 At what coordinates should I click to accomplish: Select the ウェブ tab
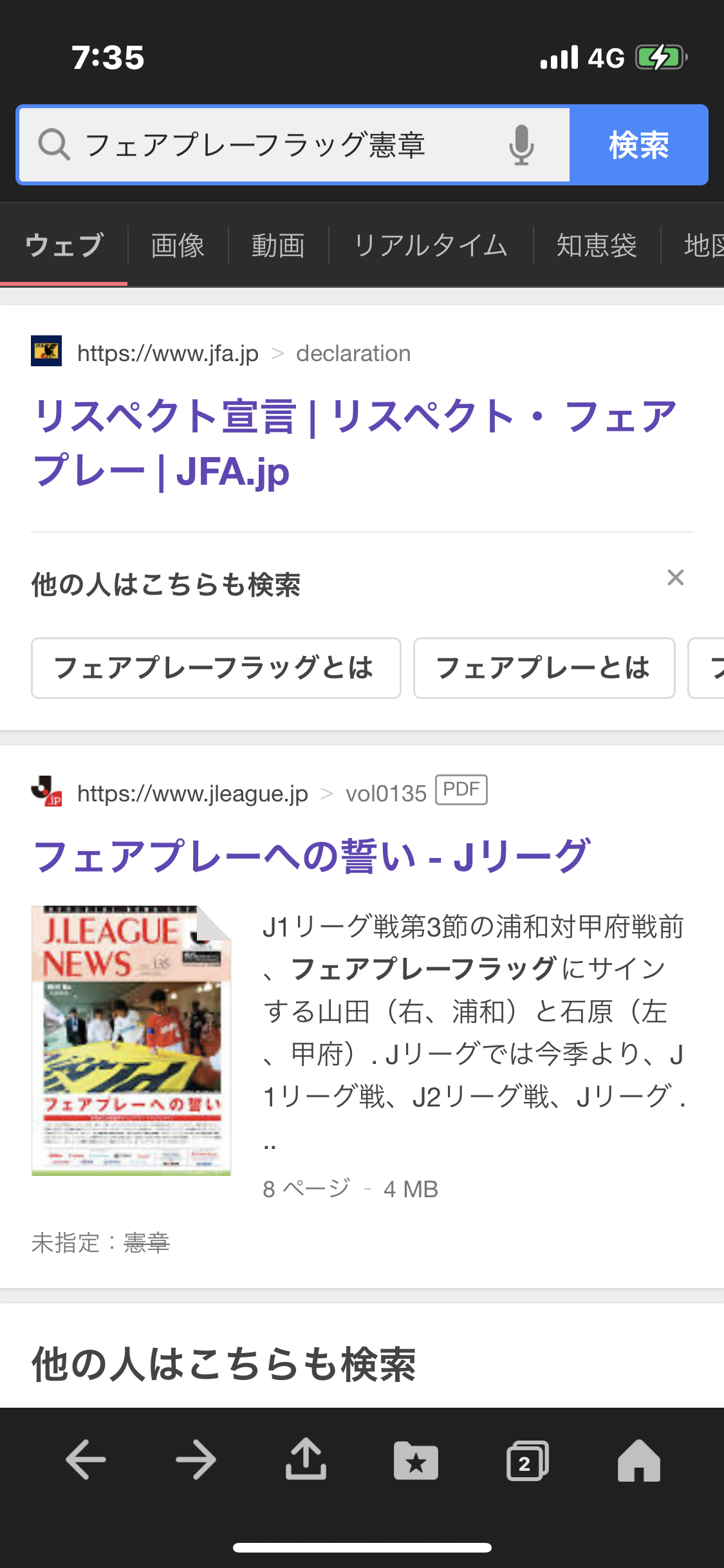click(64, 245)
